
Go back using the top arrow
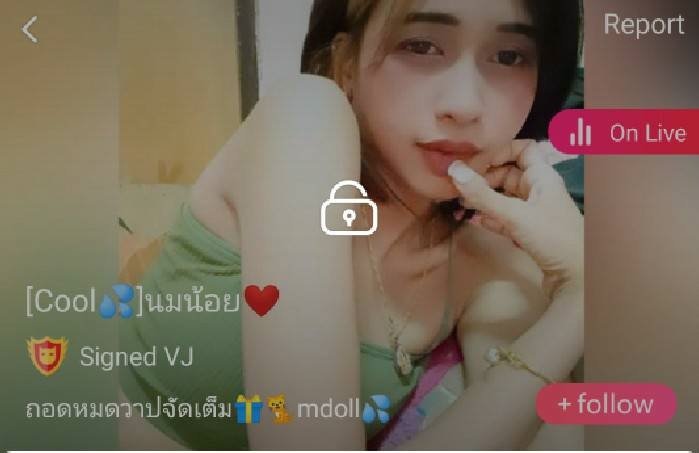pyautogui.click(x=30, y=30)
